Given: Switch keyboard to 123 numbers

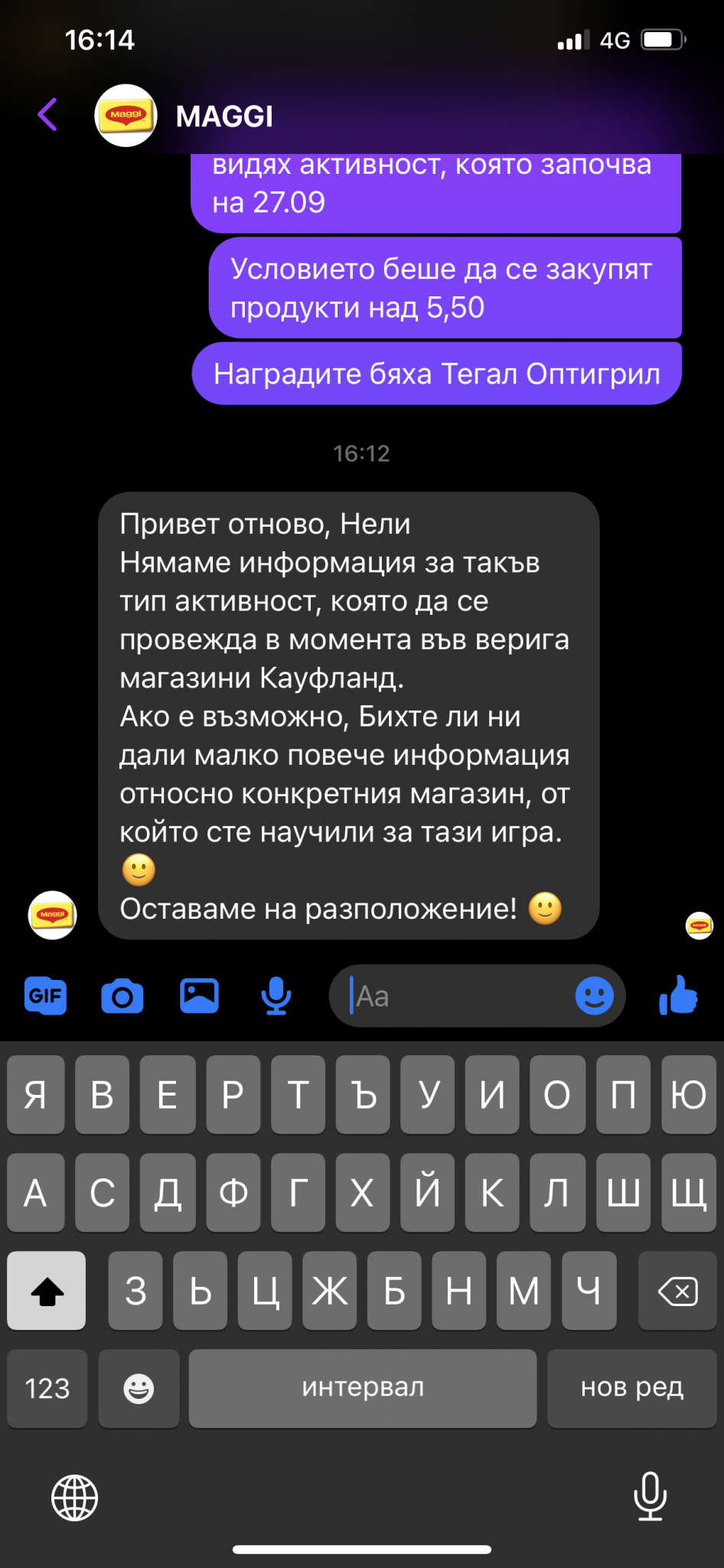Looking at the screenshot, I should 47,1388.
